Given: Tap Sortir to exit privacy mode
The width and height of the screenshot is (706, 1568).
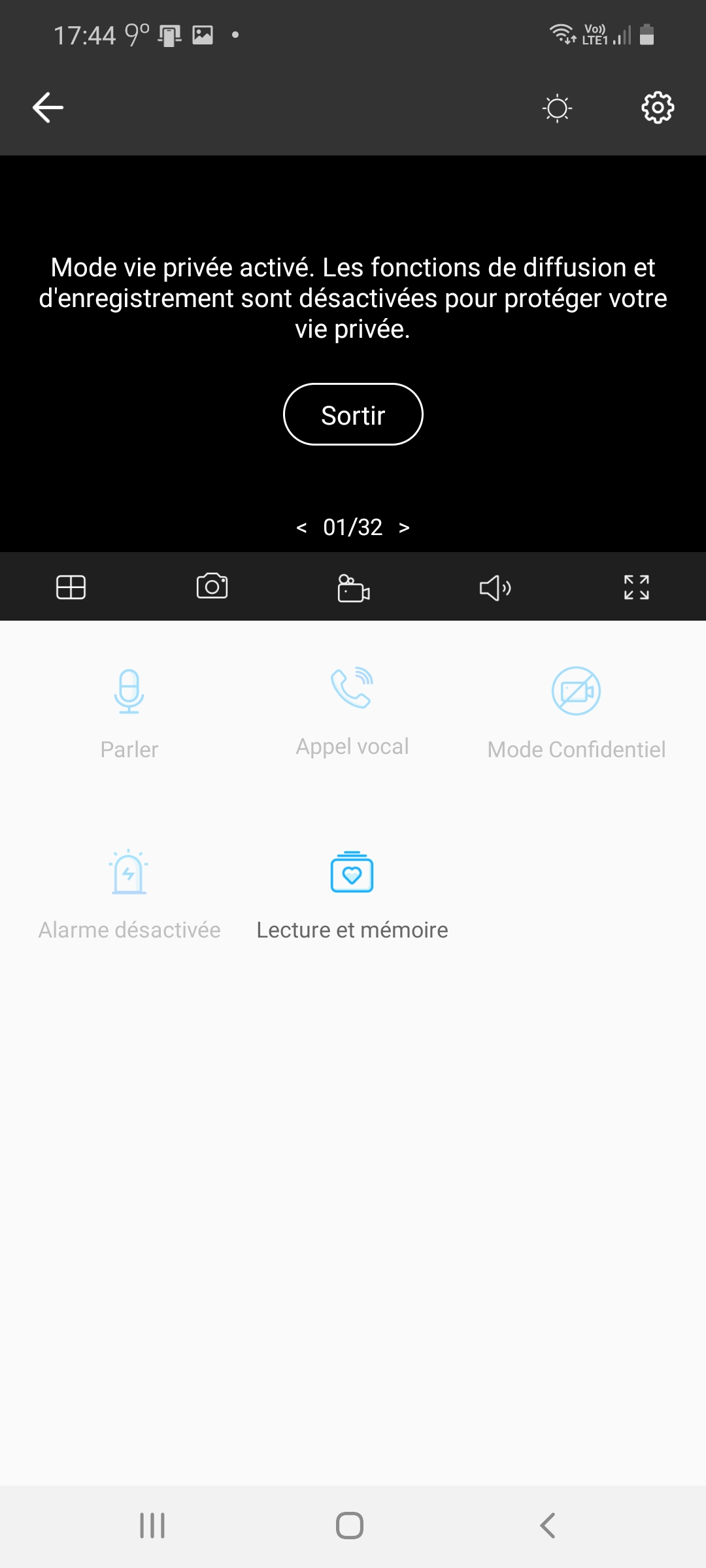Looking at the screenshot, I should click(x=353, y=414).
